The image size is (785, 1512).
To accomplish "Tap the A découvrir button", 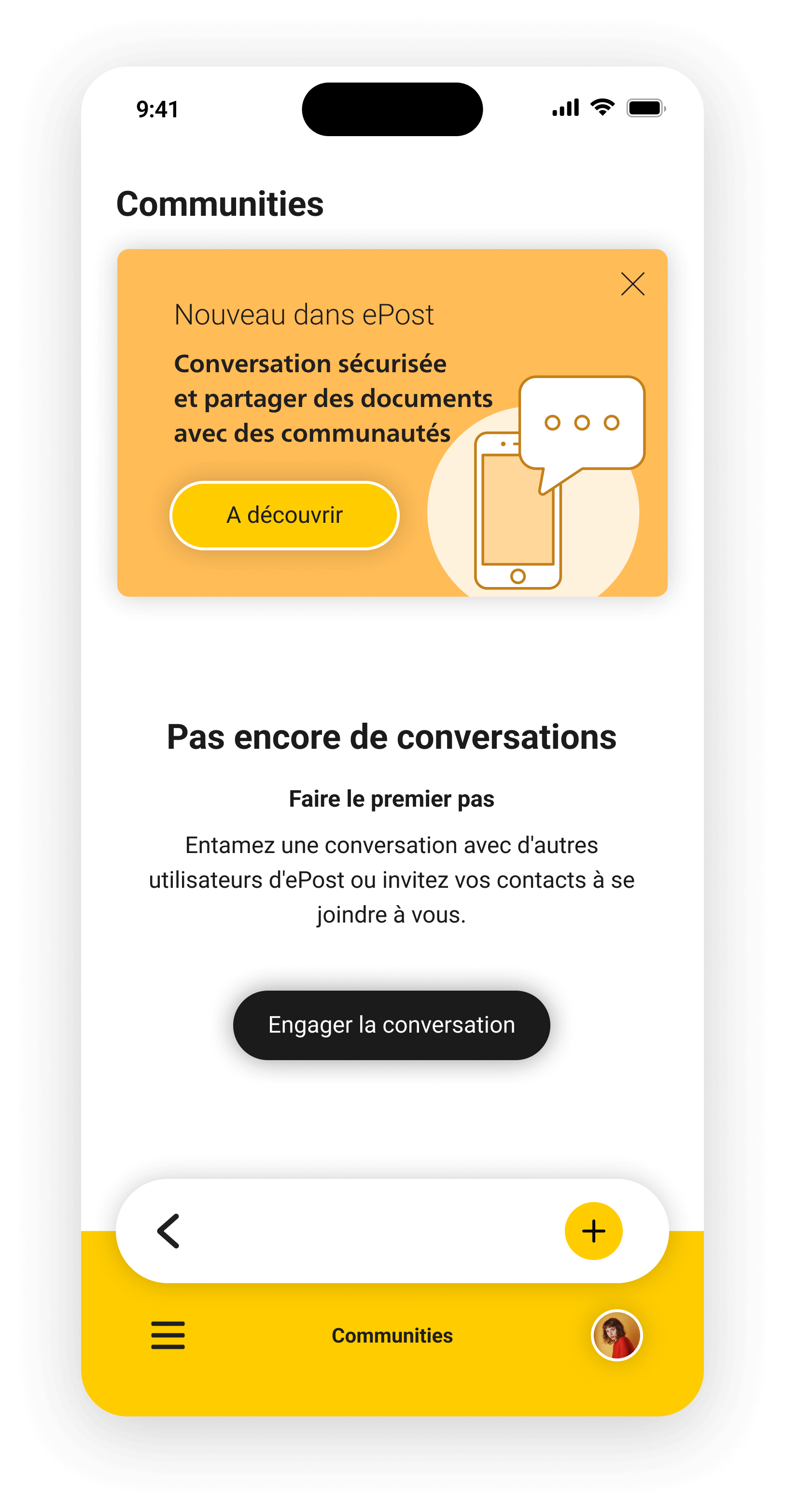I will point(284,516).
